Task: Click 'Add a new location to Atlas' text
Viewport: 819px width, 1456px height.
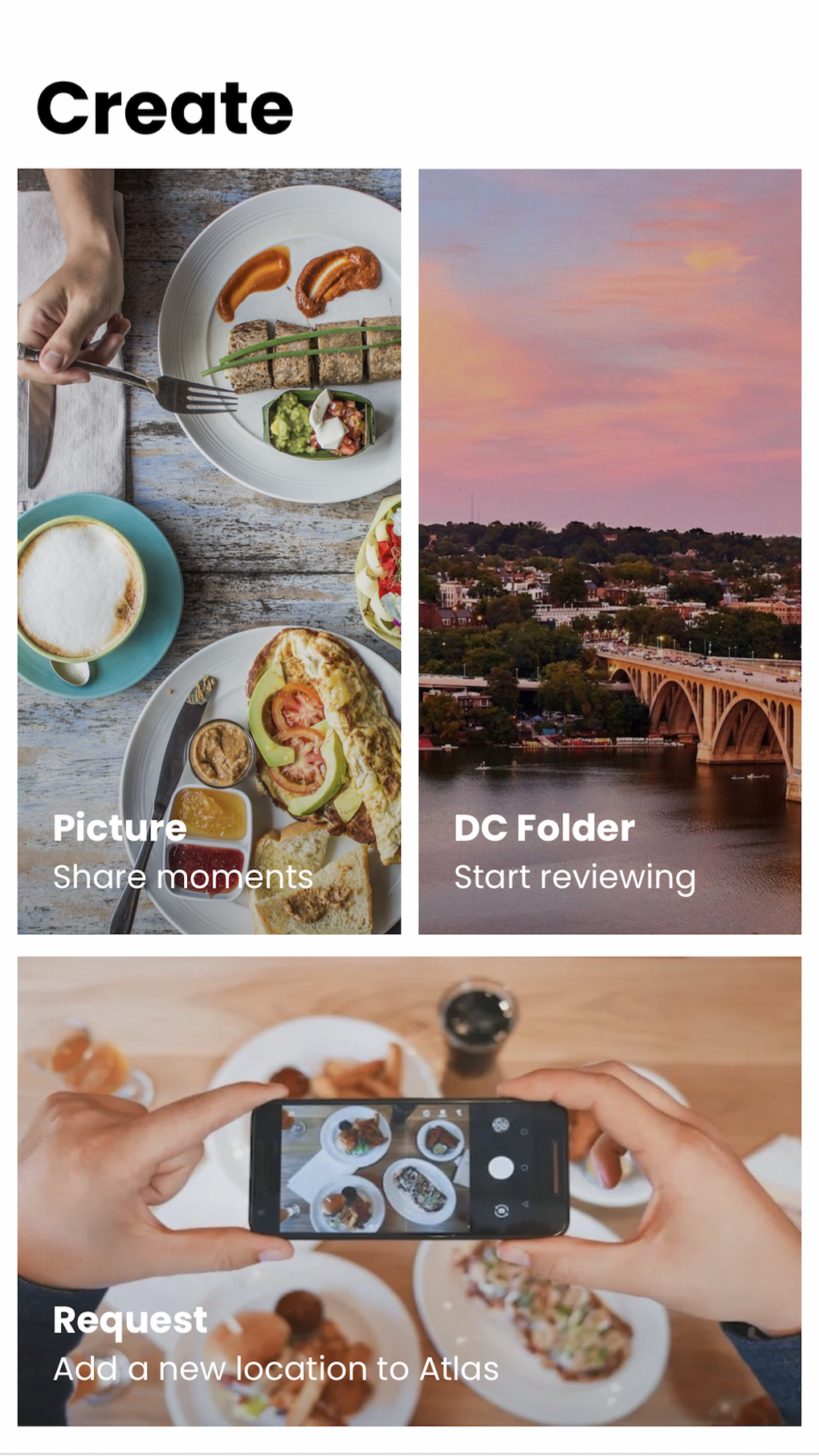Action: coord(275,1370)
